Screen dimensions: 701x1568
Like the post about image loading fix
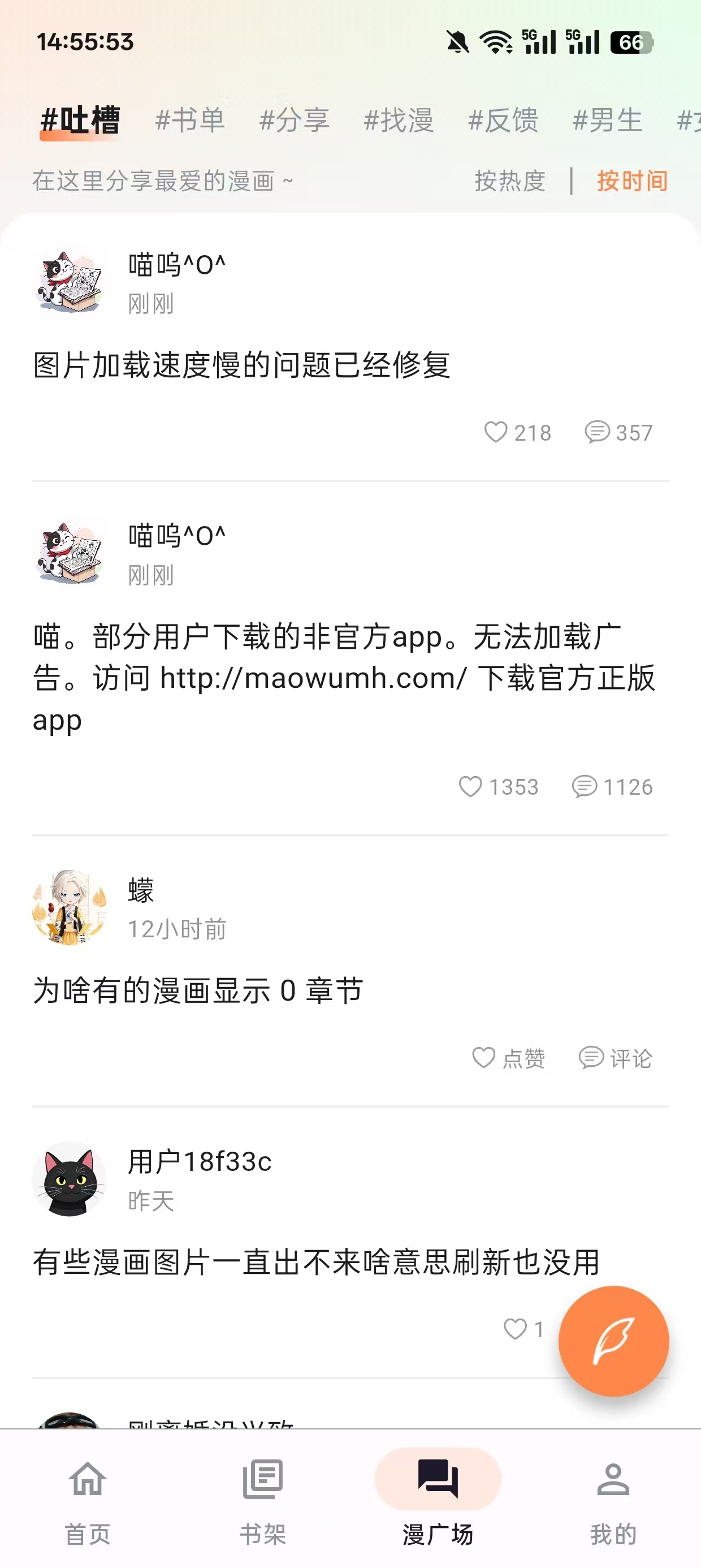[496, 432]
